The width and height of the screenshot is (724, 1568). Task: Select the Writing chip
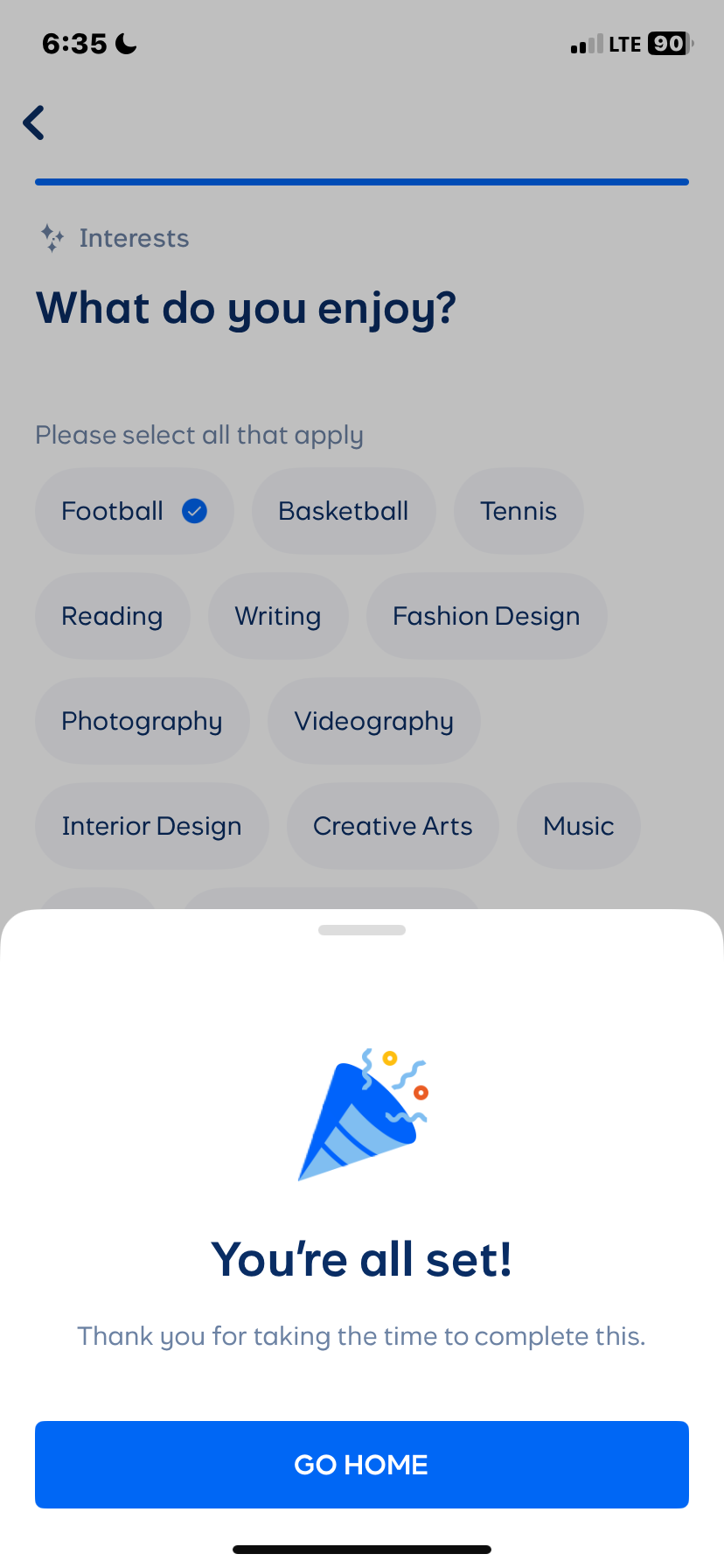tap(277, 616)
